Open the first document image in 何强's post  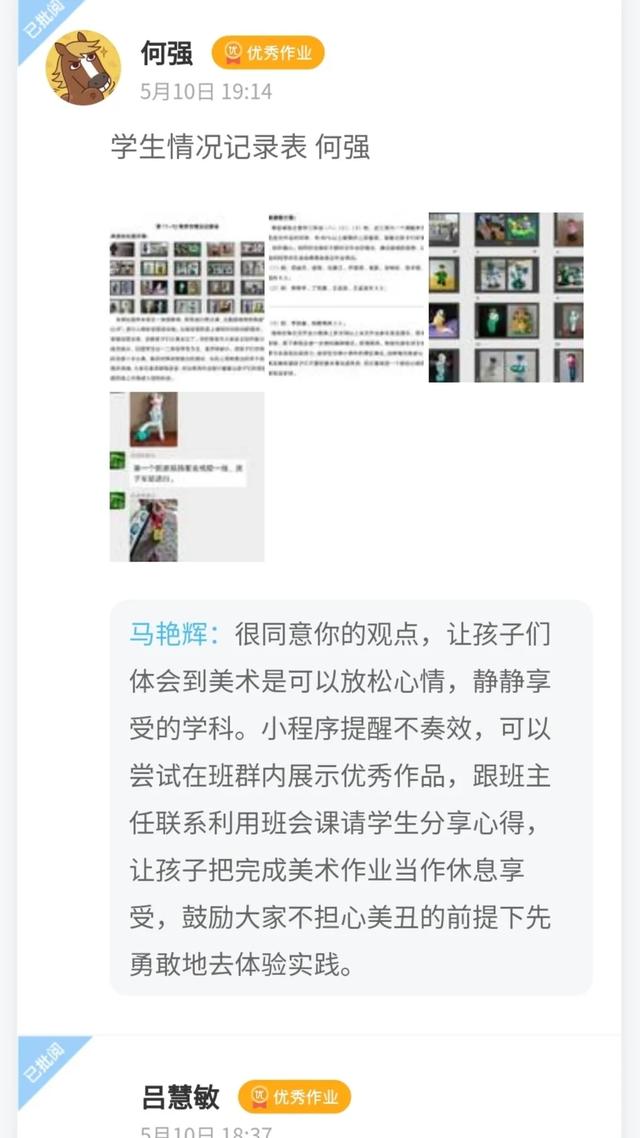[187, 297]
